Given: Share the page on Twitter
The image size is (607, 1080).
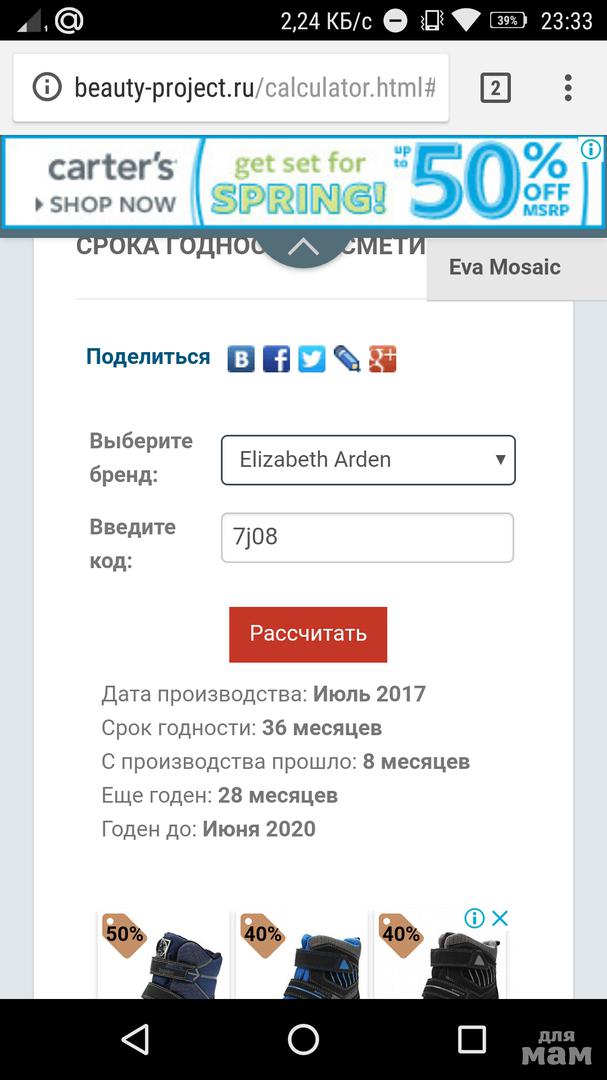Looking at the screenshot, I should [312, 358].
